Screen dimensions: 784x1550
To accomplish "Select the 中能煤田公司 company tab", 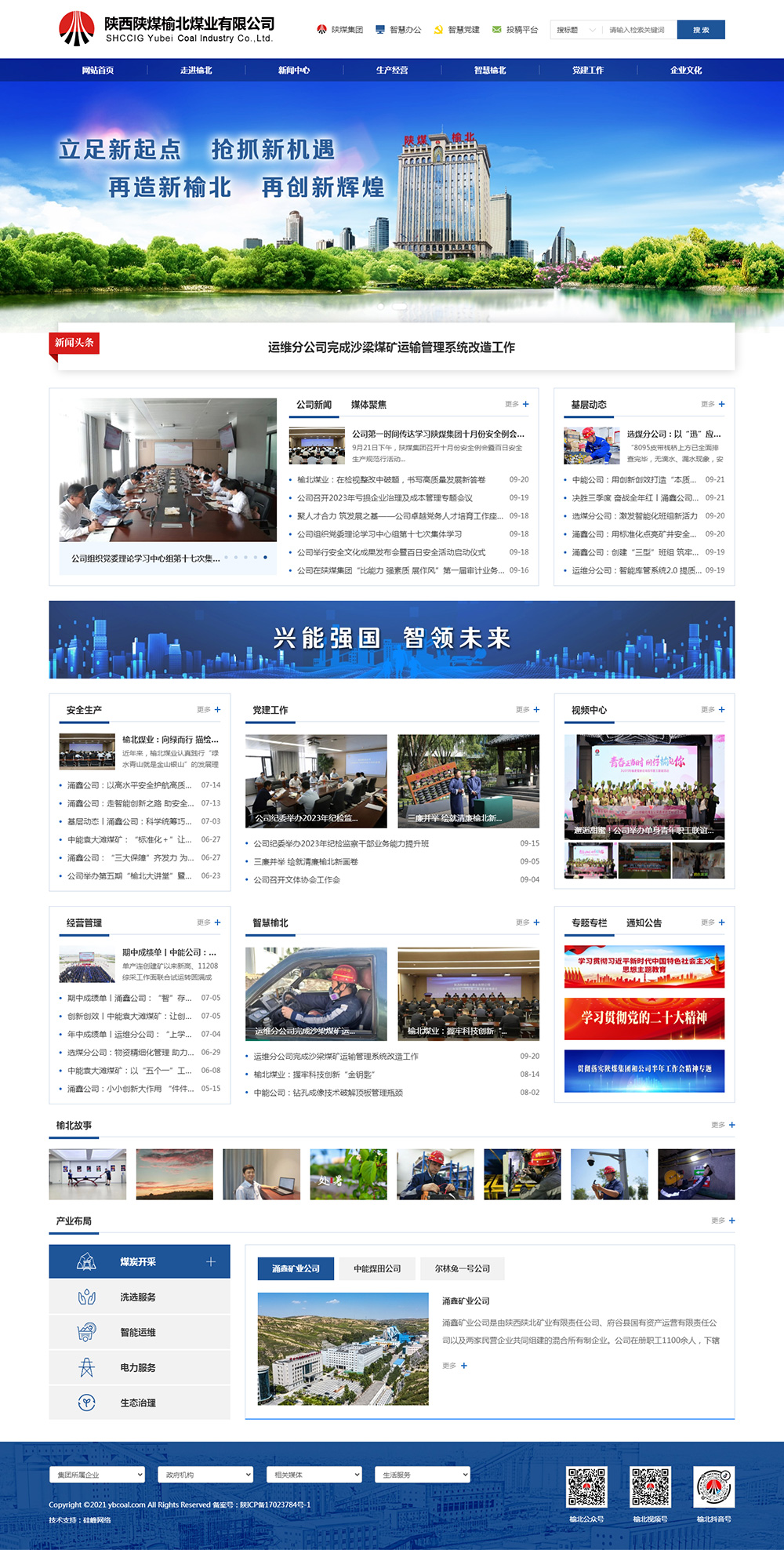I will click(377, 1268).
